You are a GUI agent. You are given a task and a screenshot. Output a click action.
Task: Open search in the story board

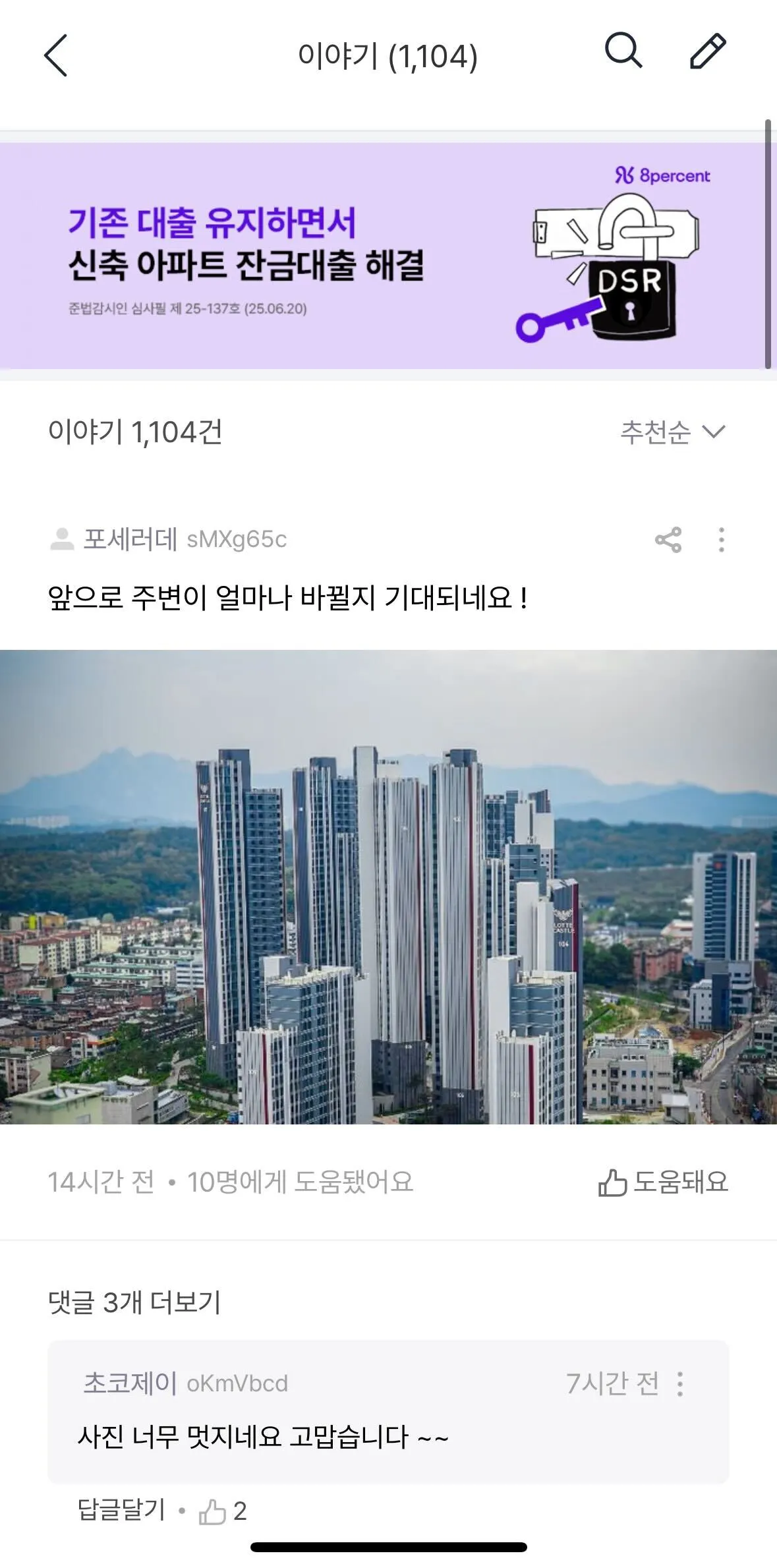point(623,51)
